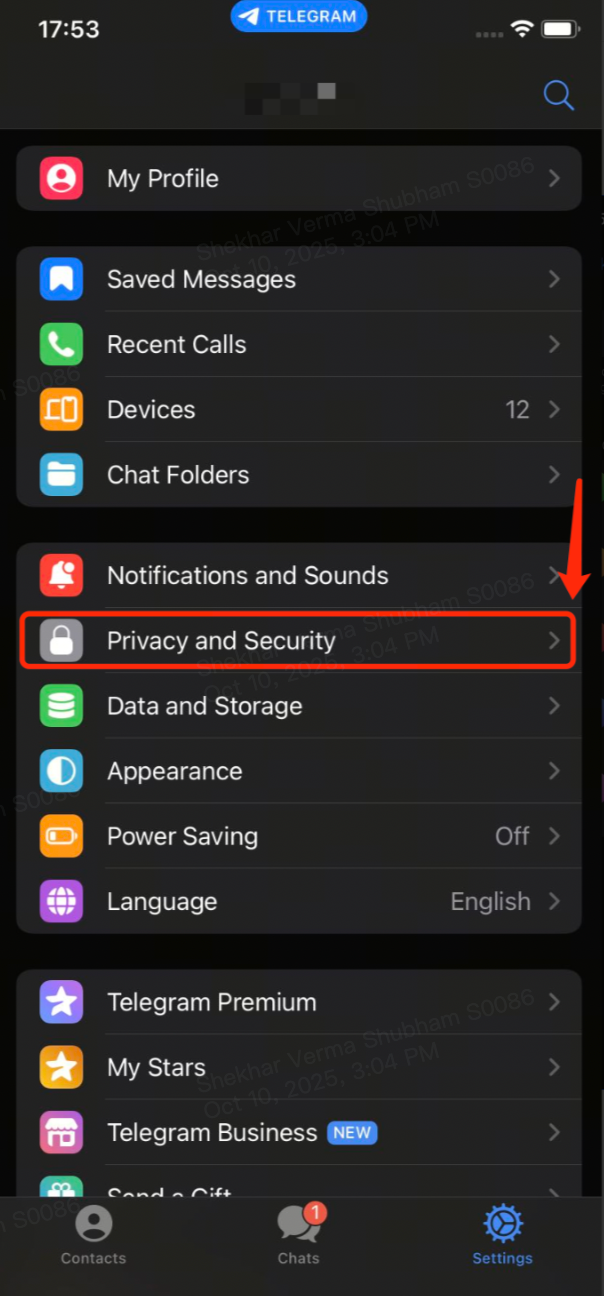Open Power Saving options
Screen dimensions: 604x1296
[x=299, y=837]
